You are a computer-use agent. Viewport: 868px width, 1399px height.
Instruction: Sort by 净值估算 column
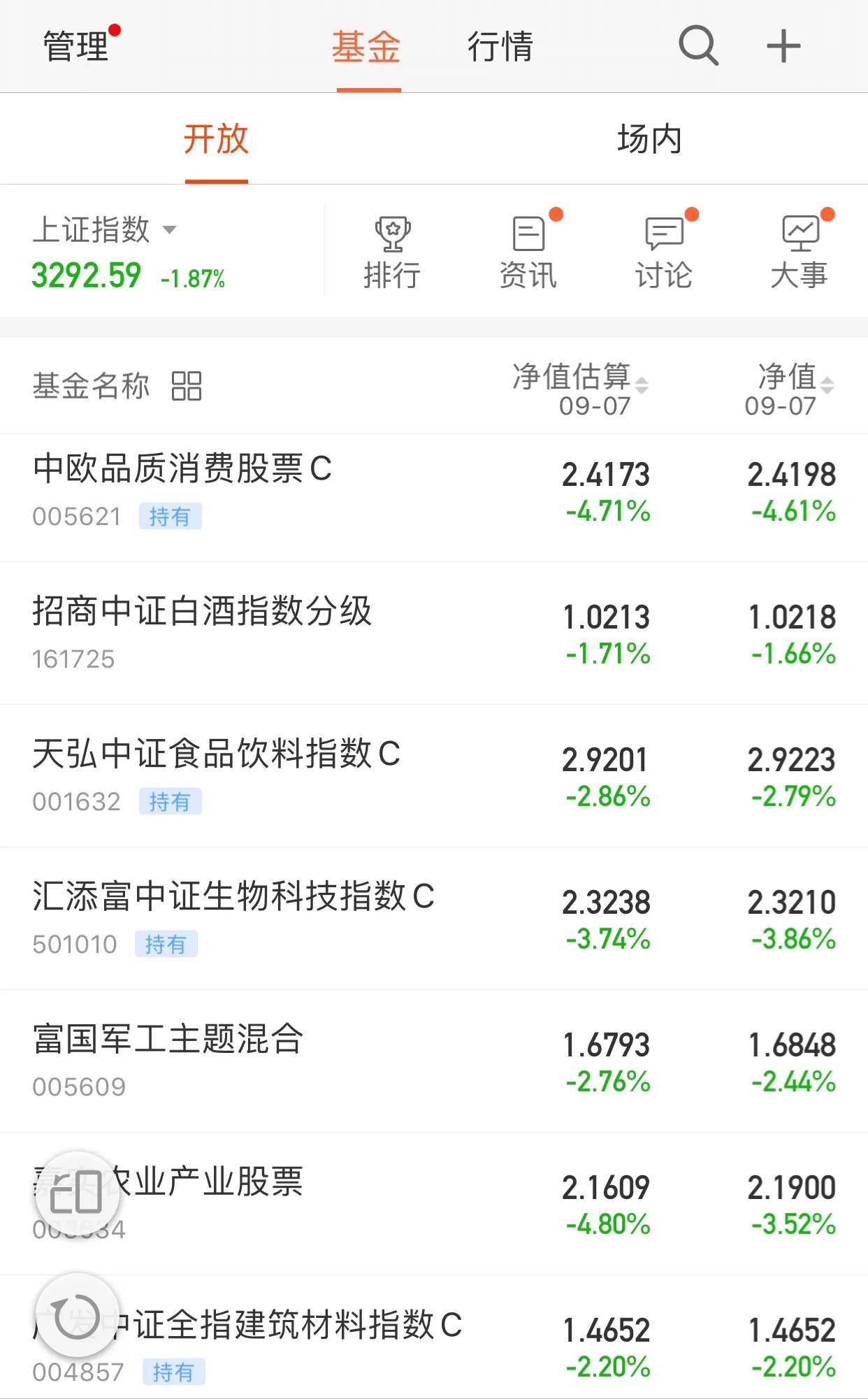click(580, 389)
